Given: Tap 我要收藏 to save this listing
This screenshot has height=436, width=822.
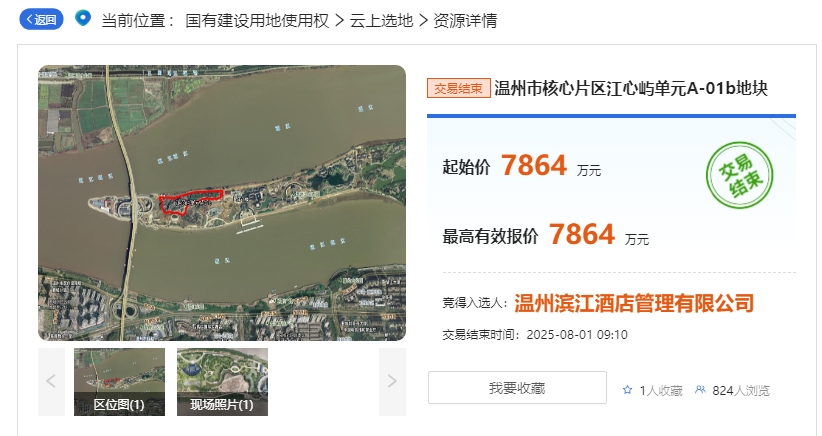Looking at the screenshot, I should 517,388.
